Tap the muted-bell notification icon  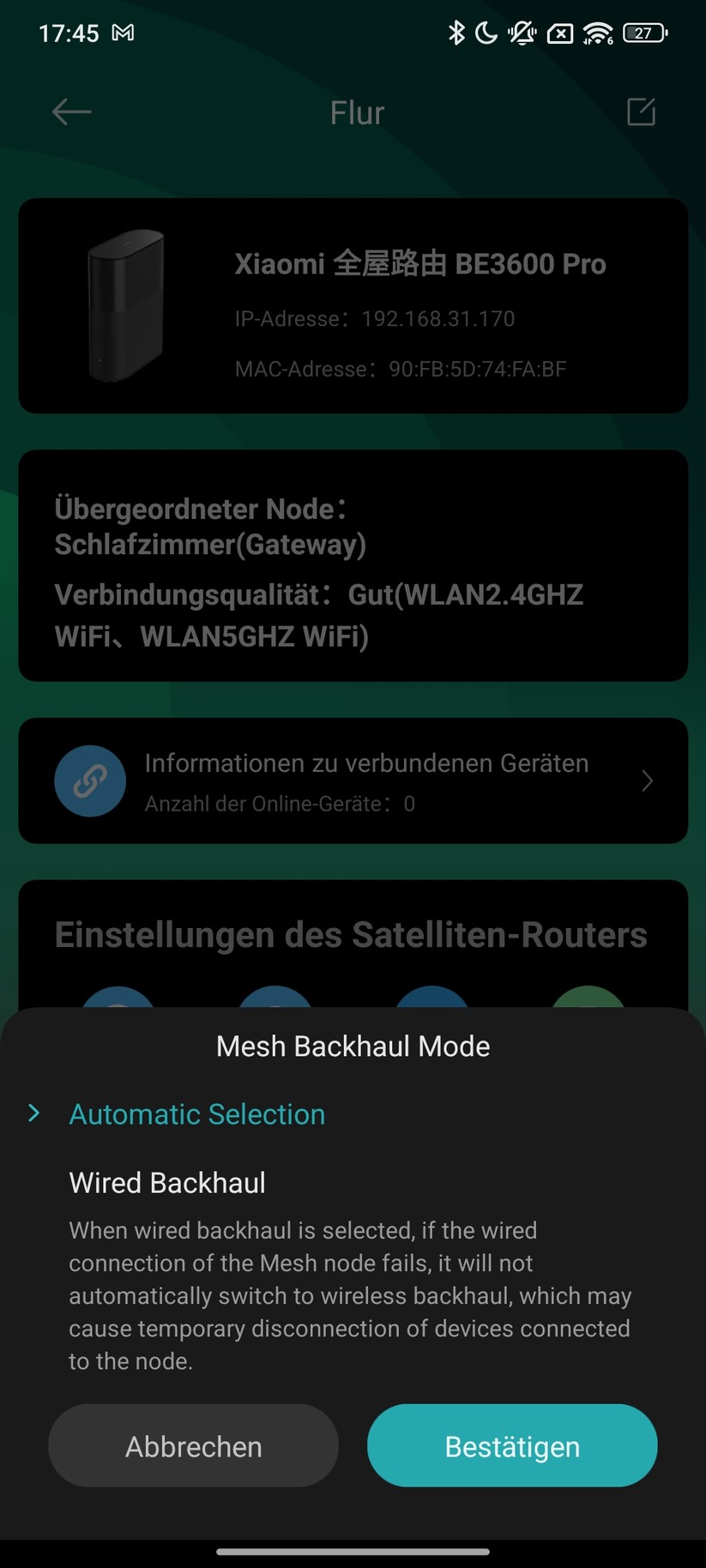click(521, 32)
